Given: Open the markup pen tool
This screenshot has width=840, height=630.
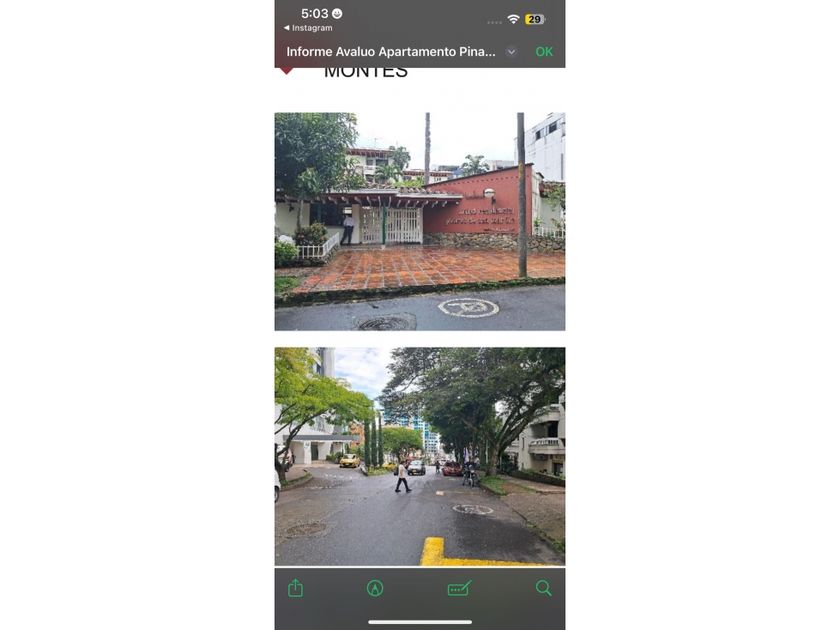Looking at the screenshot, I should pyautogui.click(x=375, y=588).
